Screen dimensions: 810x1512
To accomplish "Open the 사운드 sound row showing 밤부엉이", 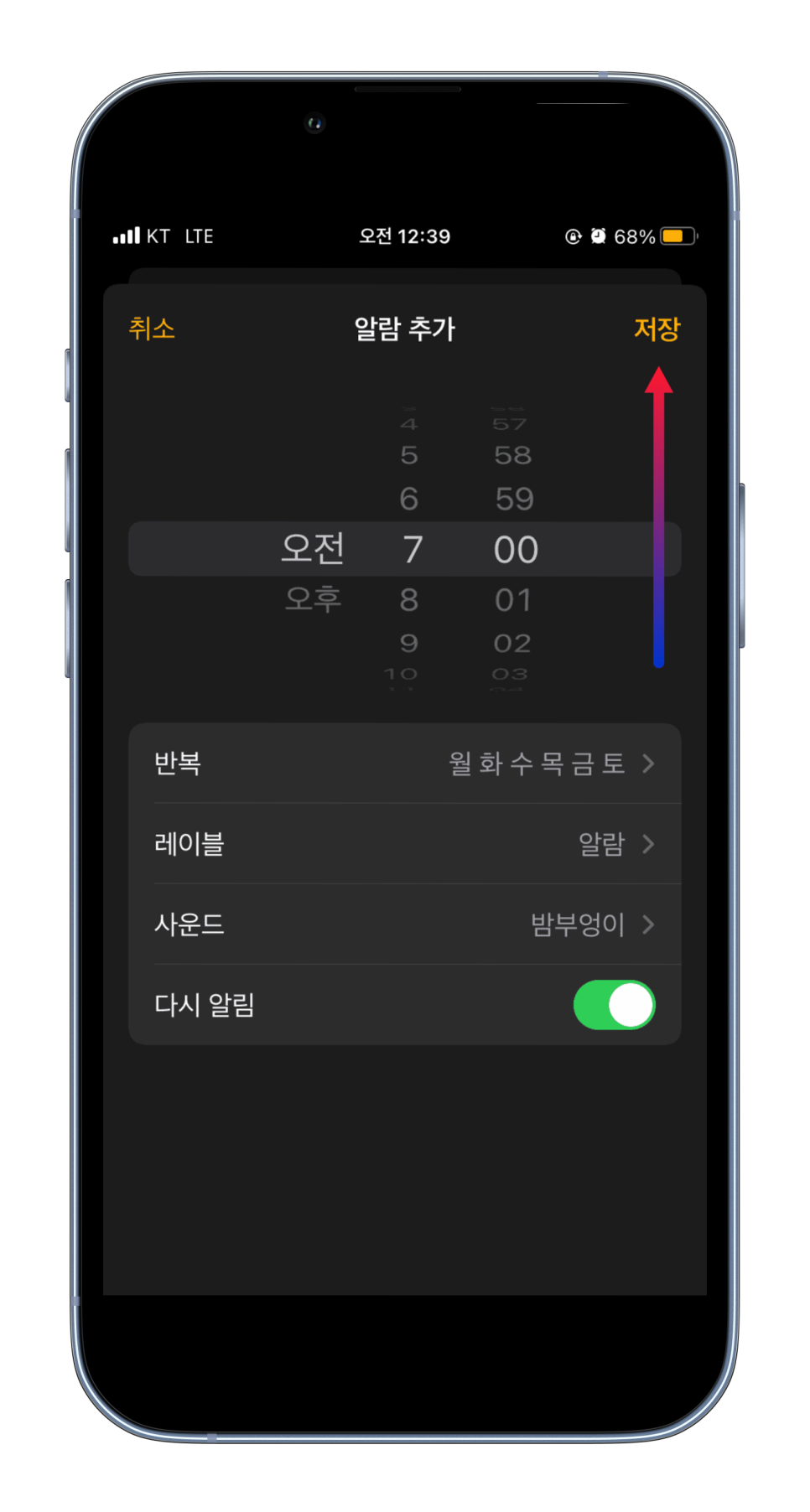I will 404,924.
